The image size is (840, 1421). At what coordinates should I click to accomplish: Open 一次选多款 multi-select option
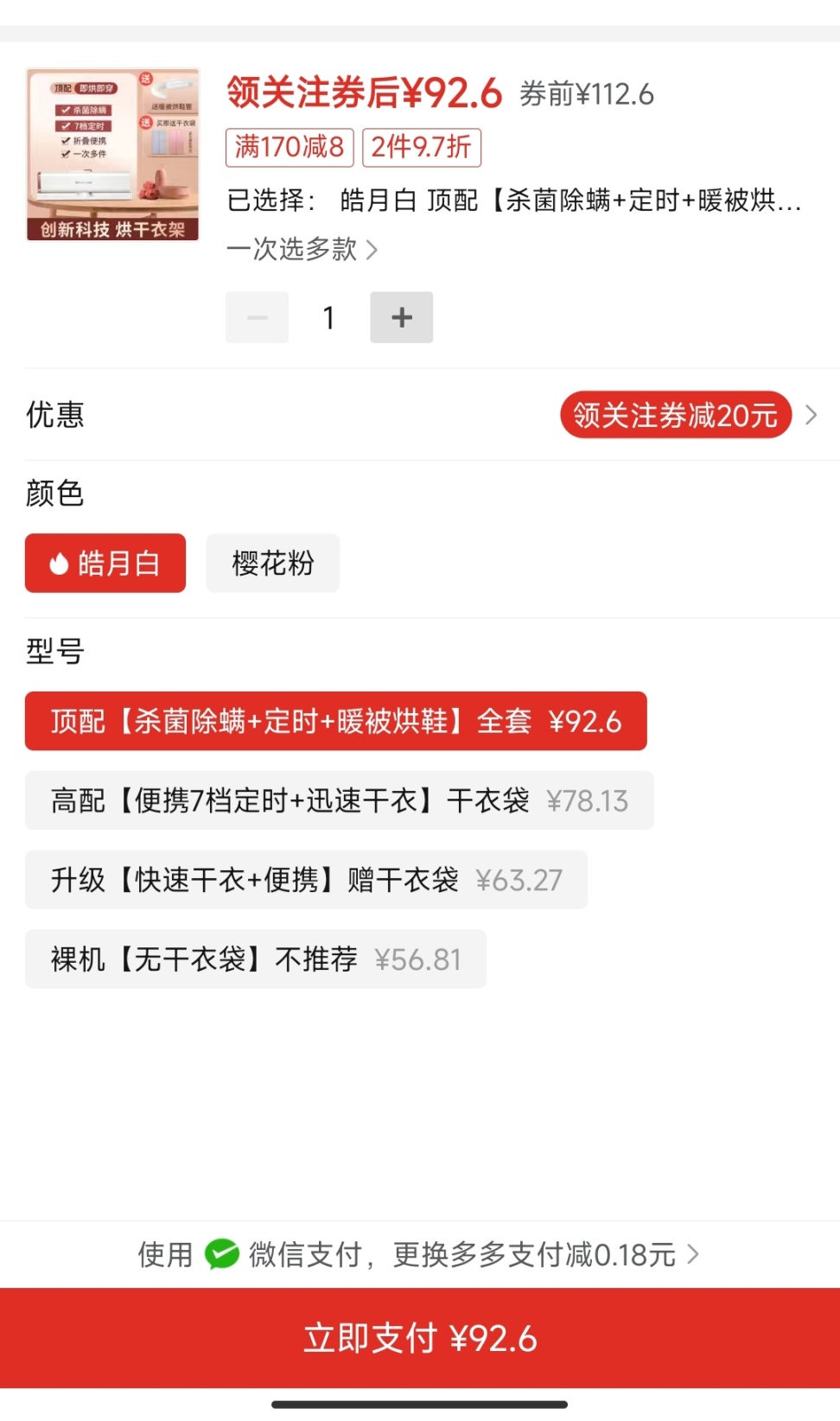(302, 250)
